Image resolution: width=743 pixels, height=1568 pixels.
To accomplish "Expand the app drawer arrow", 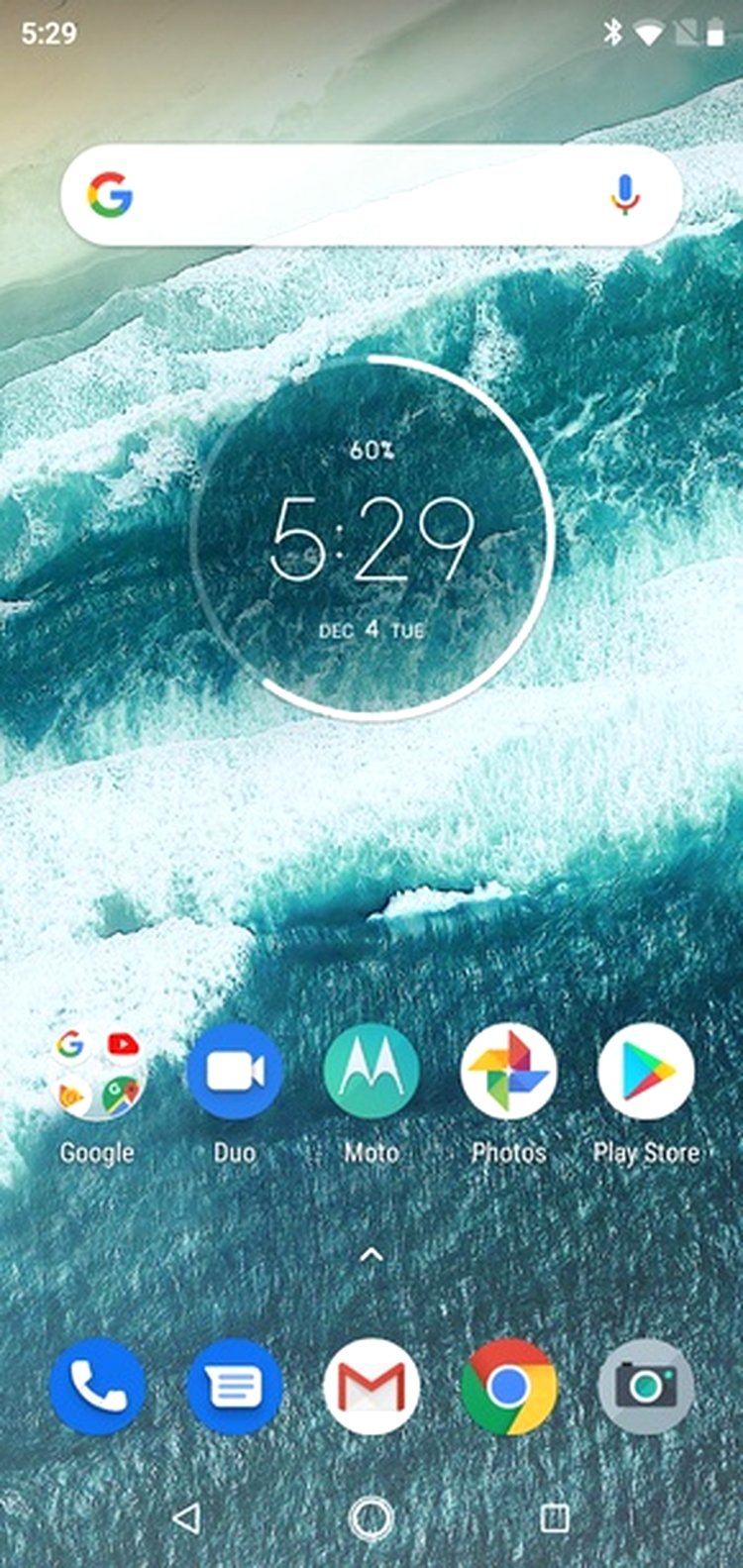I will click(x=371, y=1255).
